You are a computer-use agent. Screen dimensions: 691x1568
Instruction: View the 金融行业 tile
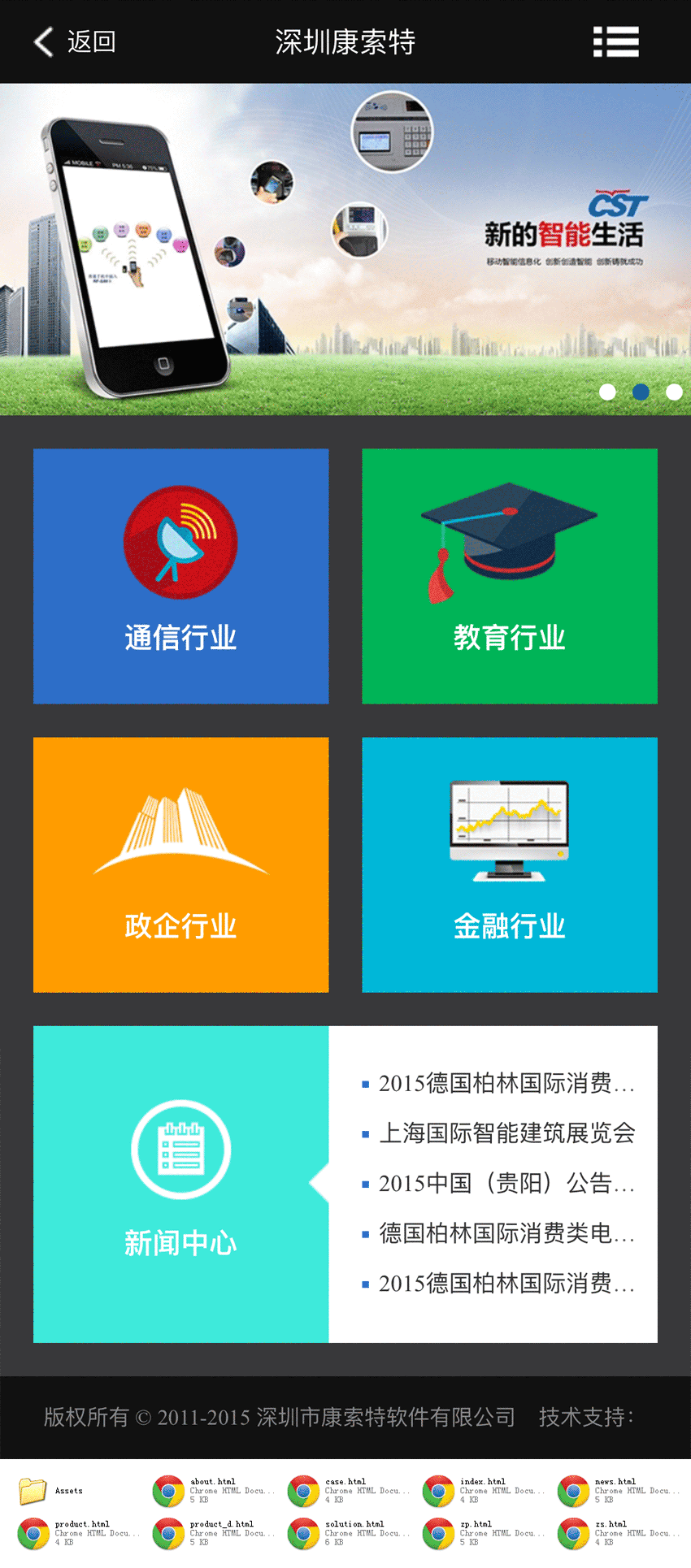pyautogui.click(x=510, y=864)
